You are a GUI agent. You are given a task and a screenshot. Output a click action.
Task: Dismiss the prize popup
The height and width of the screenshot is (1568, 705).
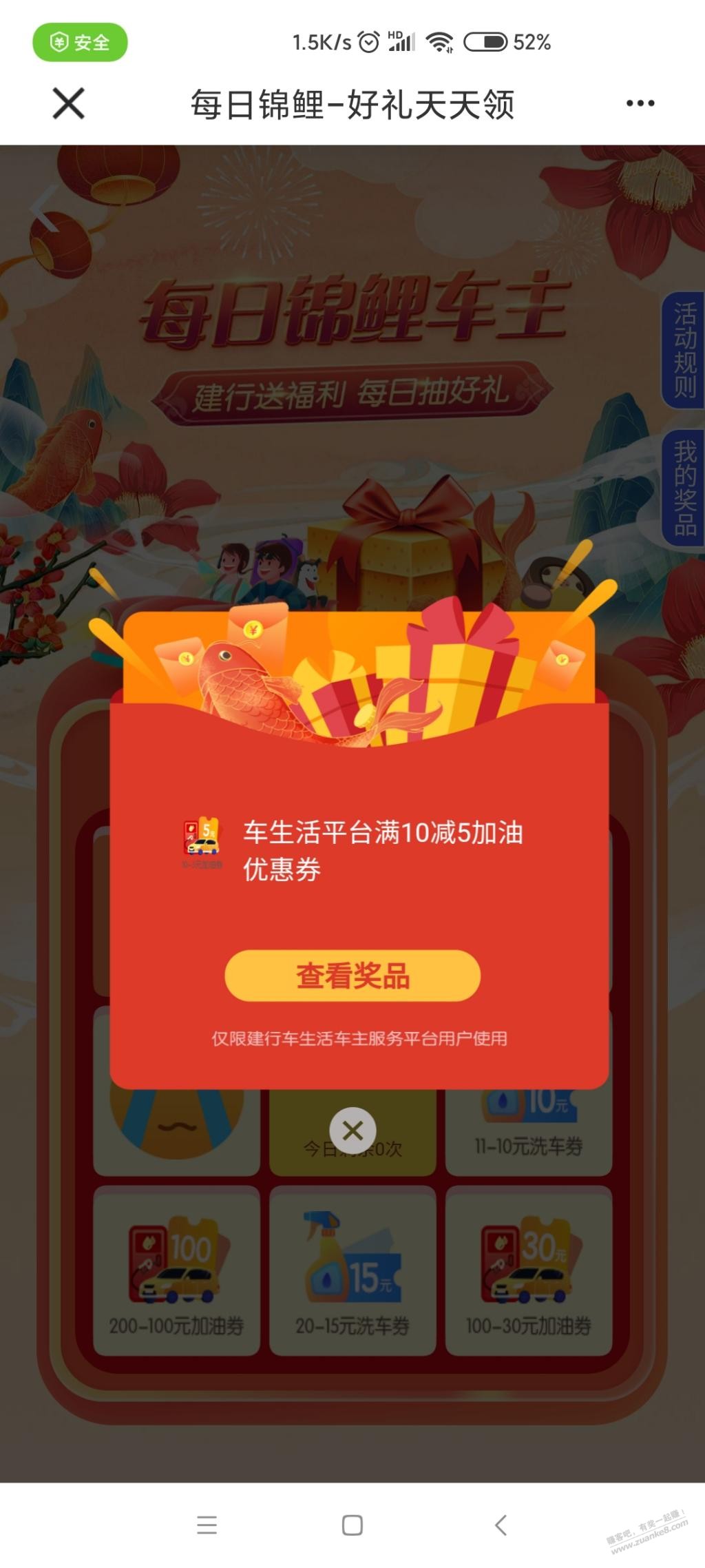(x=352, y=1131)
